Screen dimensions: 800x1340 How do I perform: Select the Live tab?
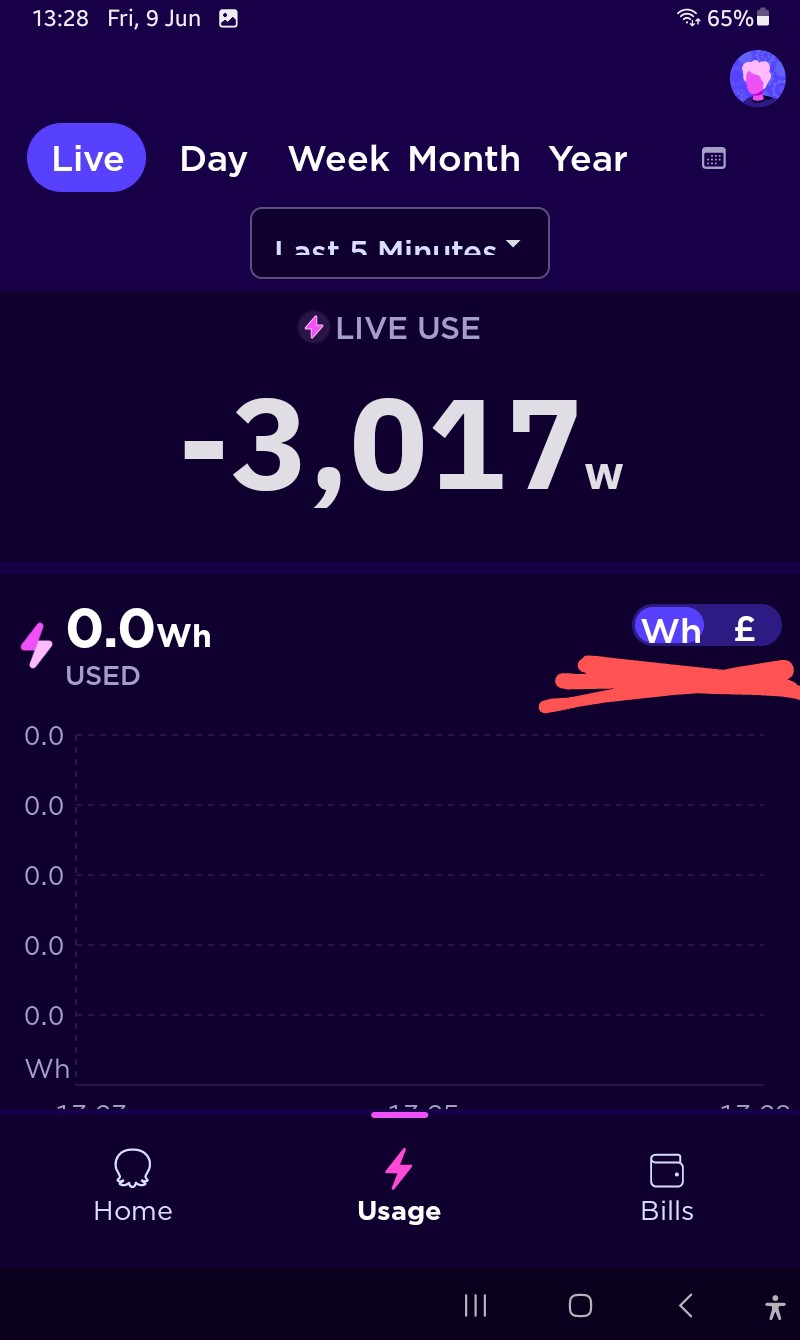[x=87, y=158]
